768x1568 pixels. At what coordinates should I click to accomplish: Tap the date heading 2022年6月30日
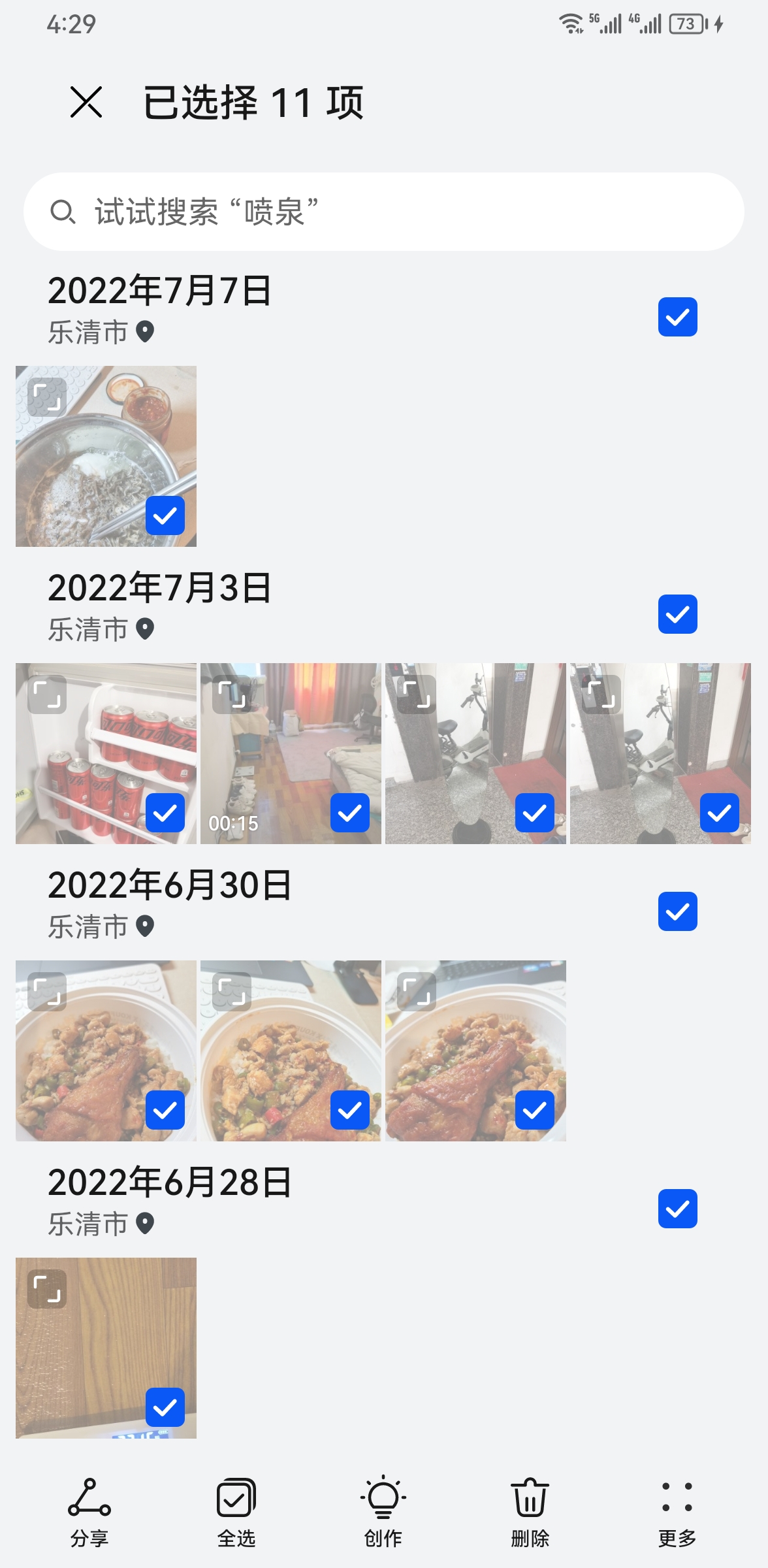tap(171, 886)
